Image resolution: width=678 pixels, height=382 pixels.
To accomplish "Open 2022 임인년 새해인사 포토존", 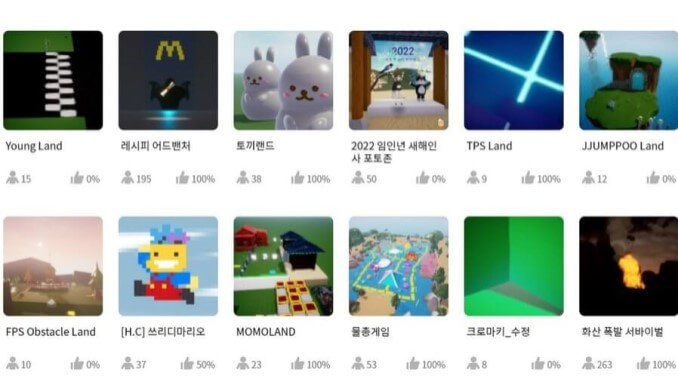I will [399, 80].
